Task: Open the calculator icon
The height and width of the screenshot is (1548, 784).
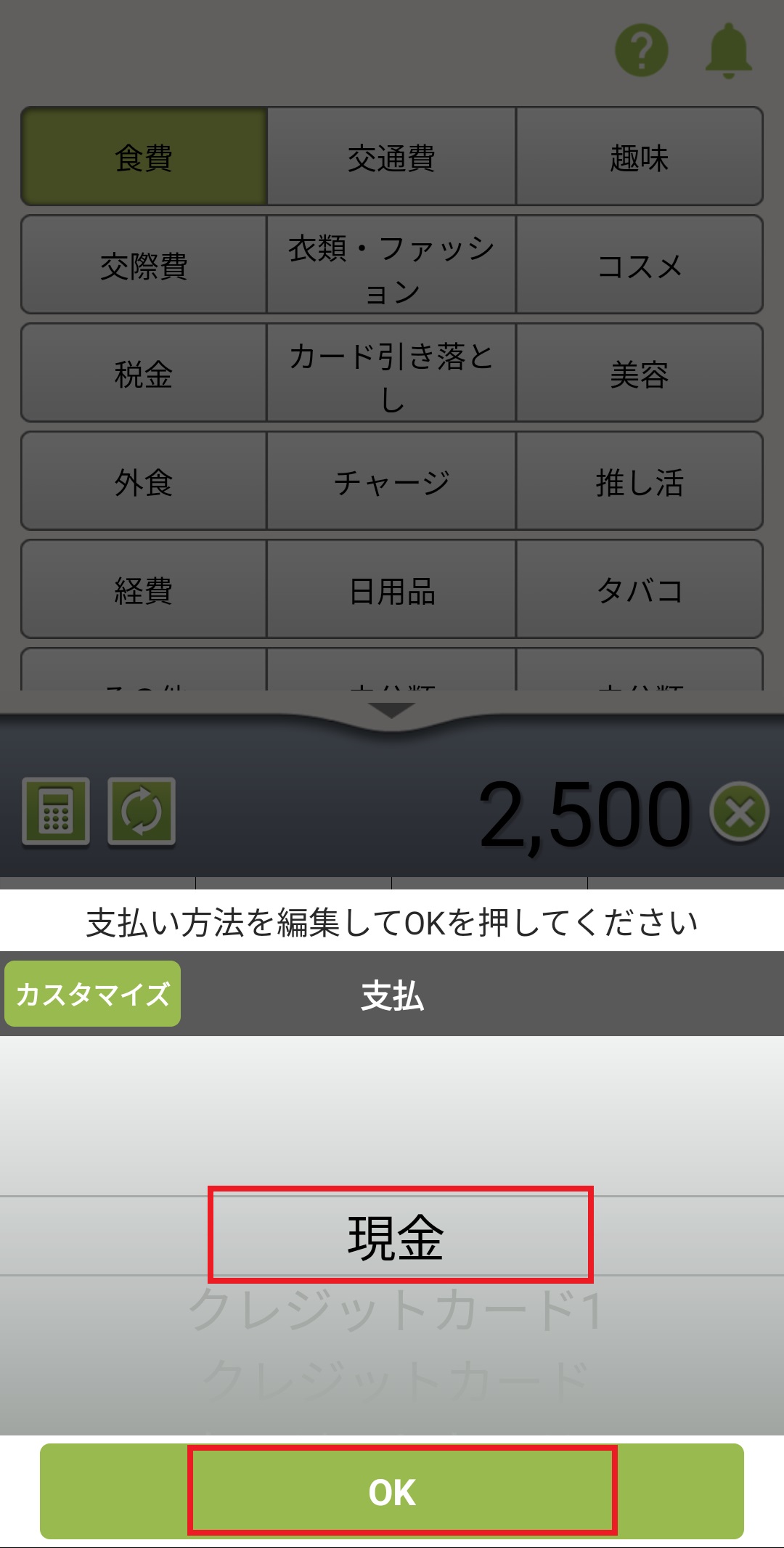Action: (x=56, y=812)
